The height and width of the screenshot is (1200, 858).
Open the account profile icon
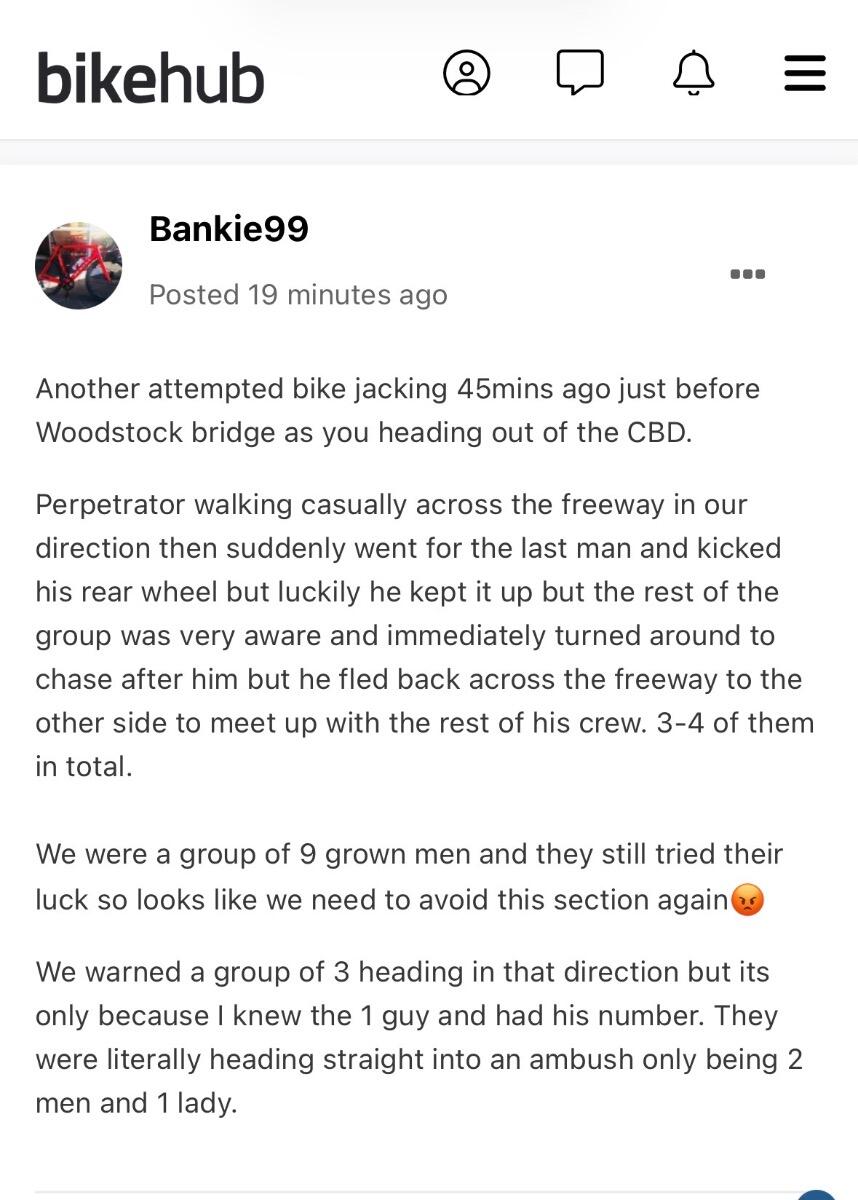[466, 74]
